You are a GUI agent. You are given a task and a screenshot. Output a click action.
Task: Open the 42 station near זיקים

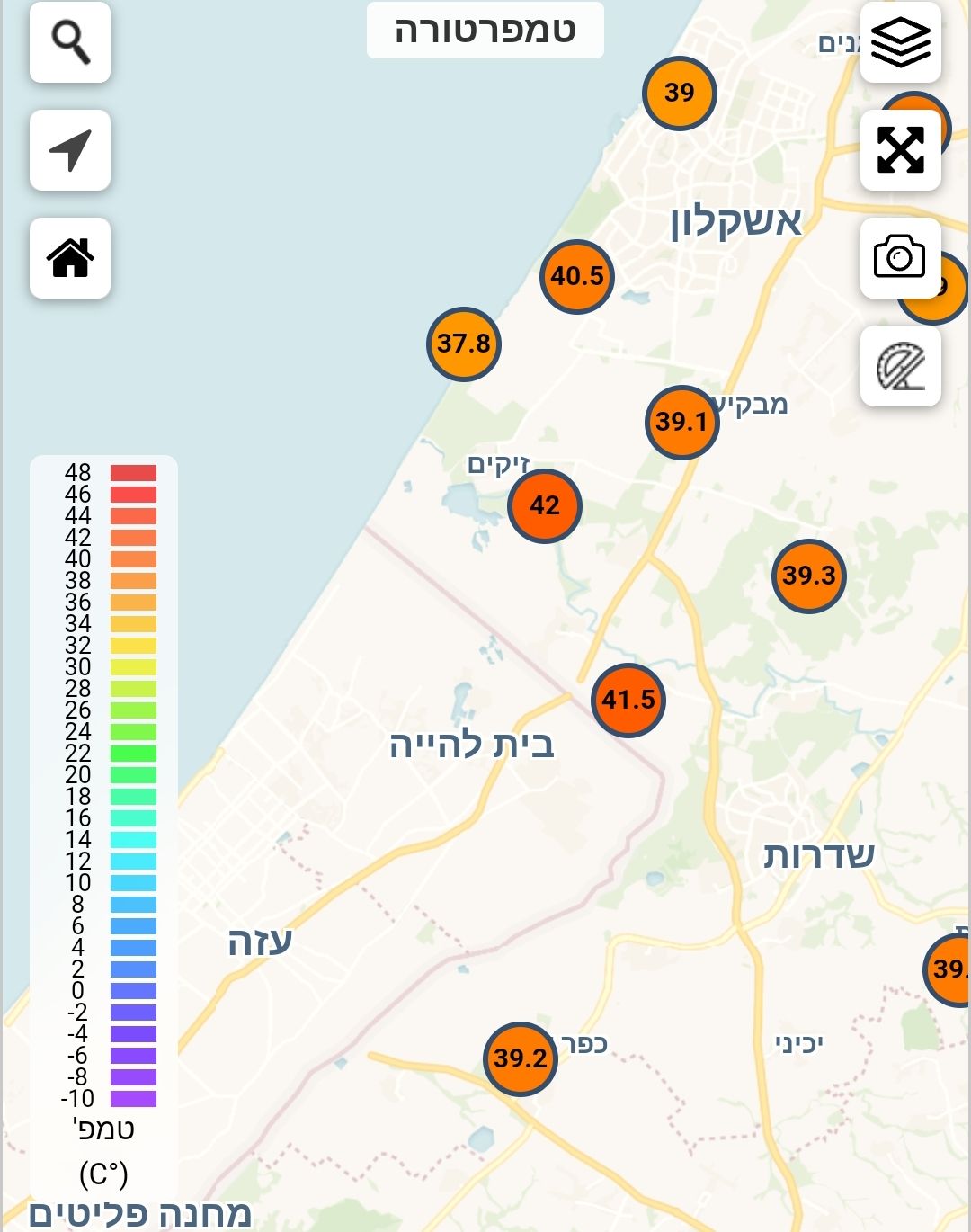[x=545, y=505]
